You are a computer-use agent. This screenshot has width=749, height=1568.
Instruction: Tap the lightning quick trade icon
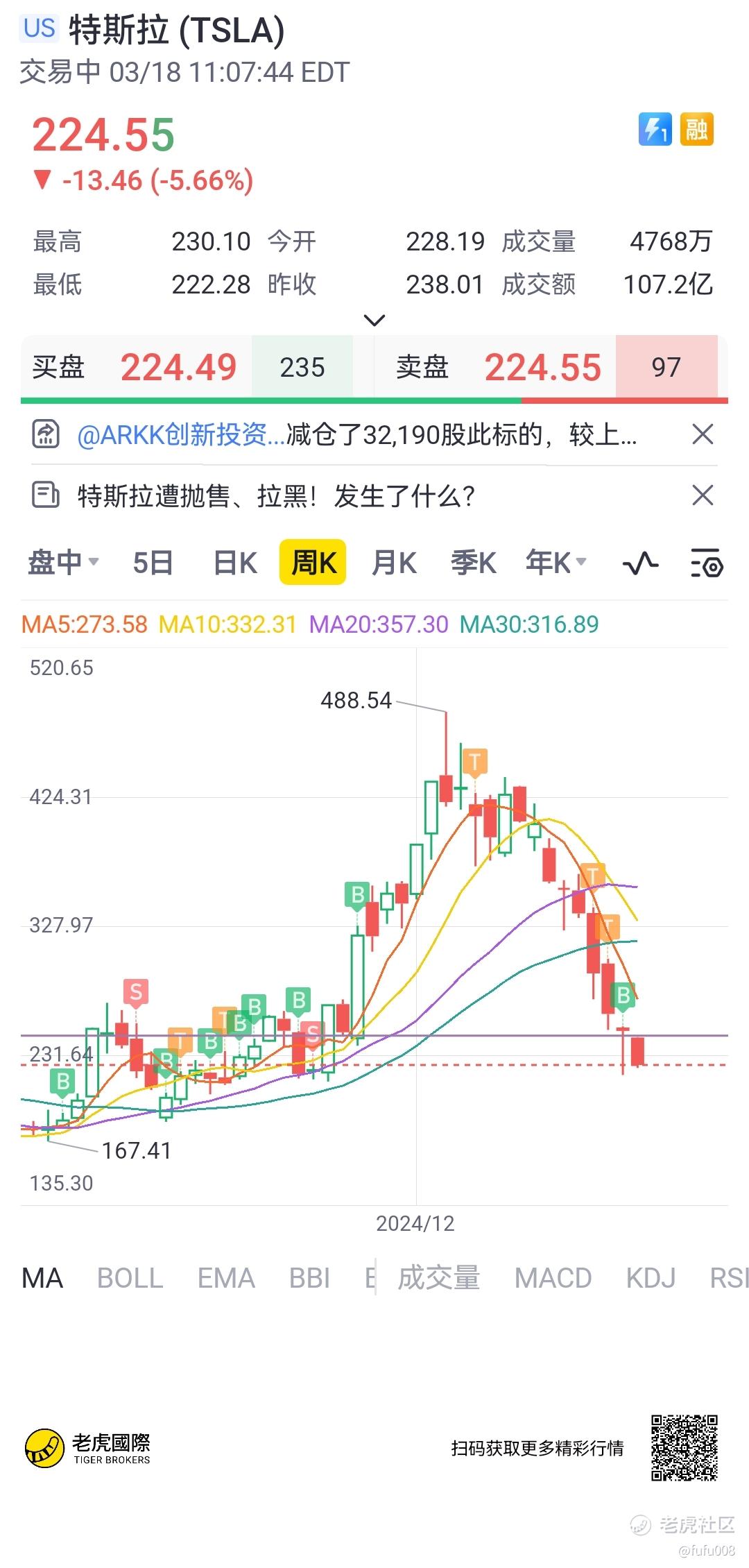(655, 129)
